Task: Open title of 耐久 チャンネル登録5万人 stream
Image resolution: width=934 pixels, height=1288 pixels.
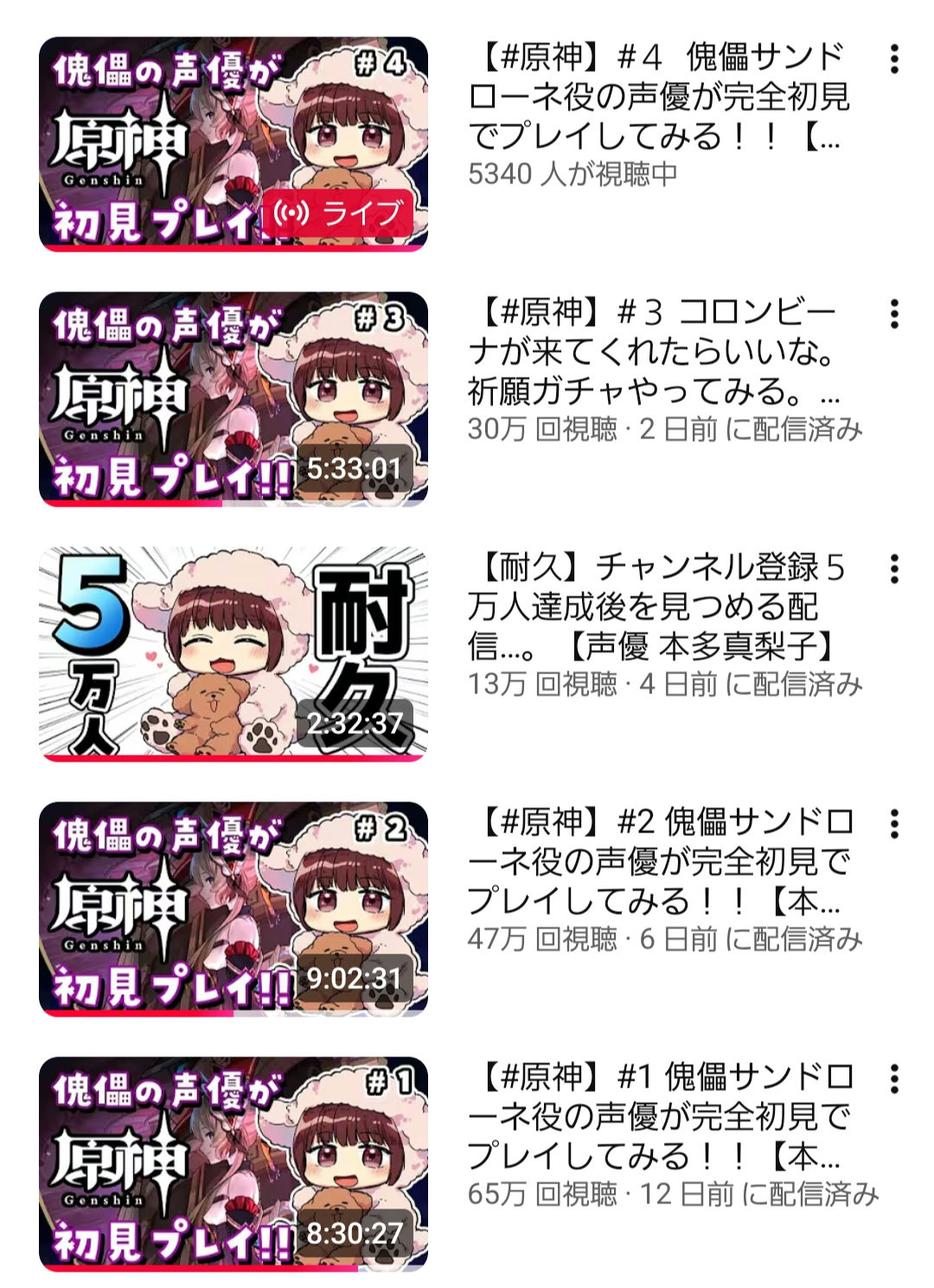Action: [x=657, y=607]
